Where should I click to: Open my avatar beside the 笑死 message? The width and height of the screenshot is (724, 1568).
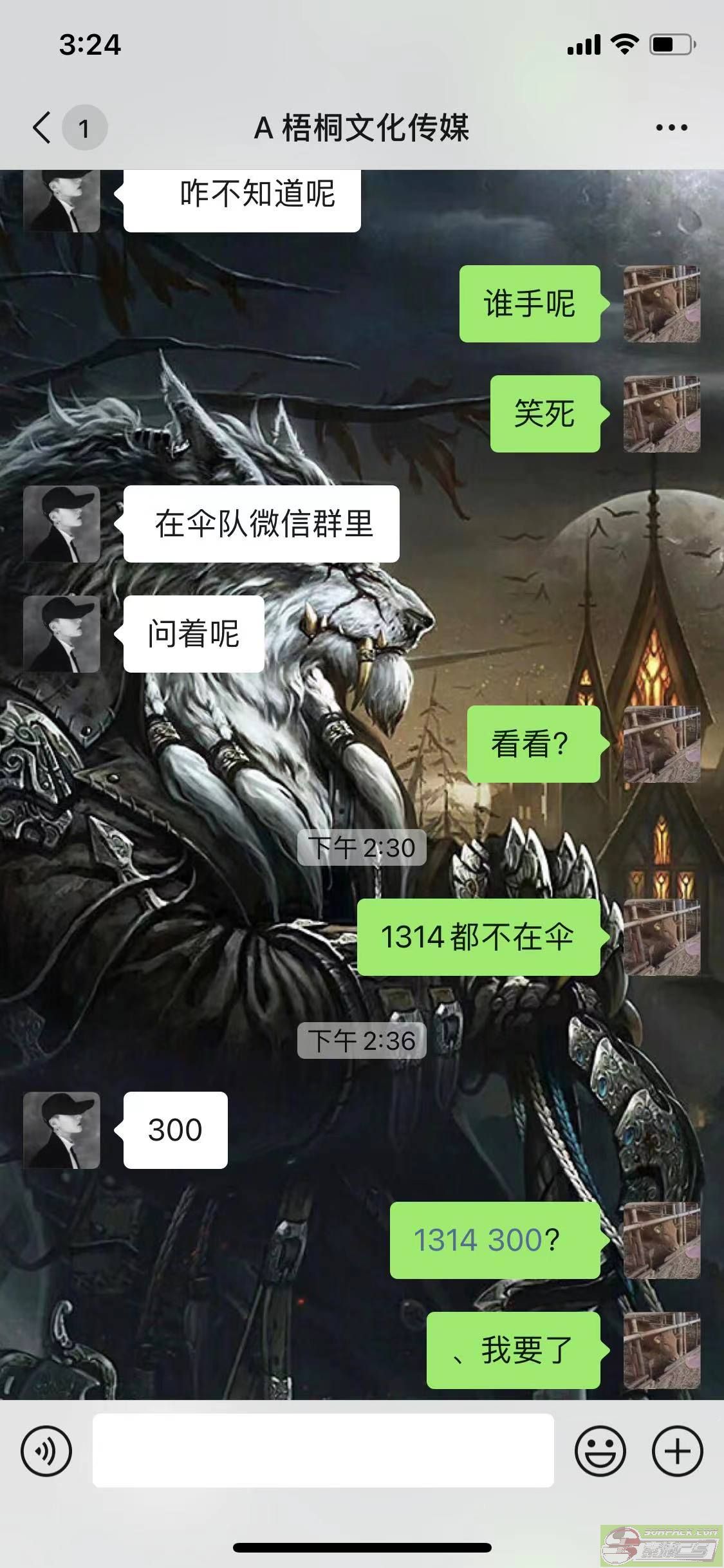662,413
